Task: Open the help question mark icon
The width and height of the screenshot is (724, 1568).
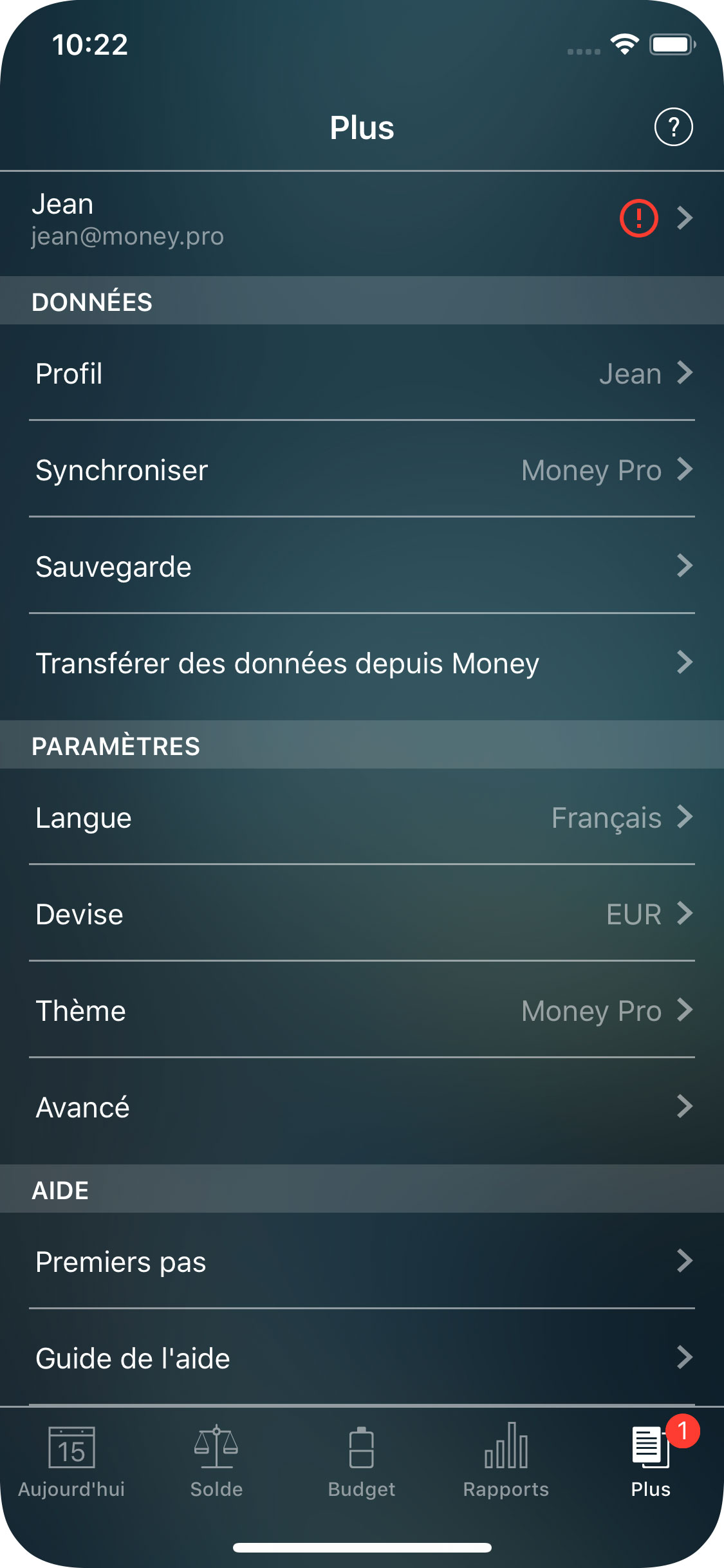Action: 673,127
